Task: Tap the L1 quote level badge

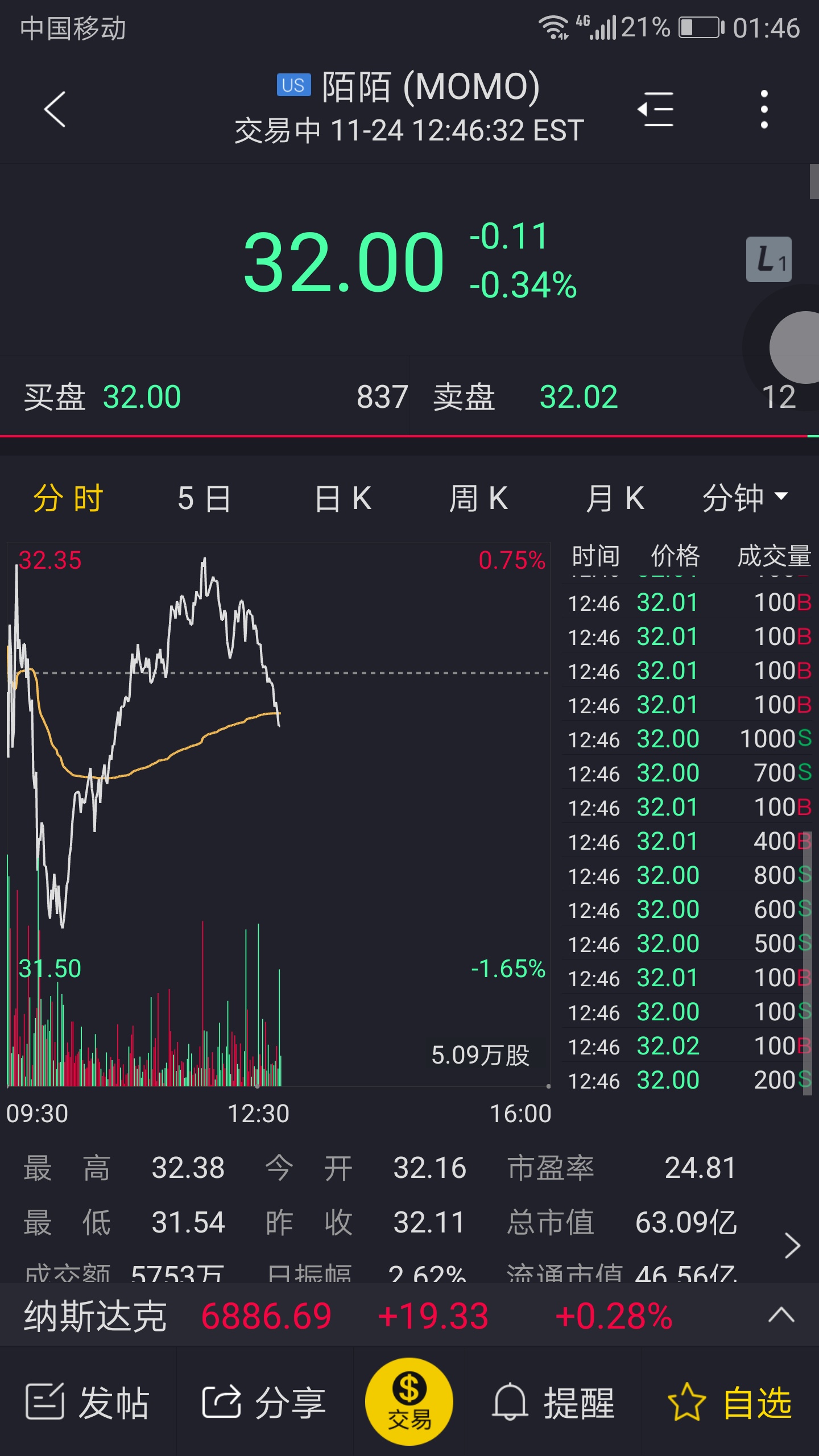Action: (769, 259)
